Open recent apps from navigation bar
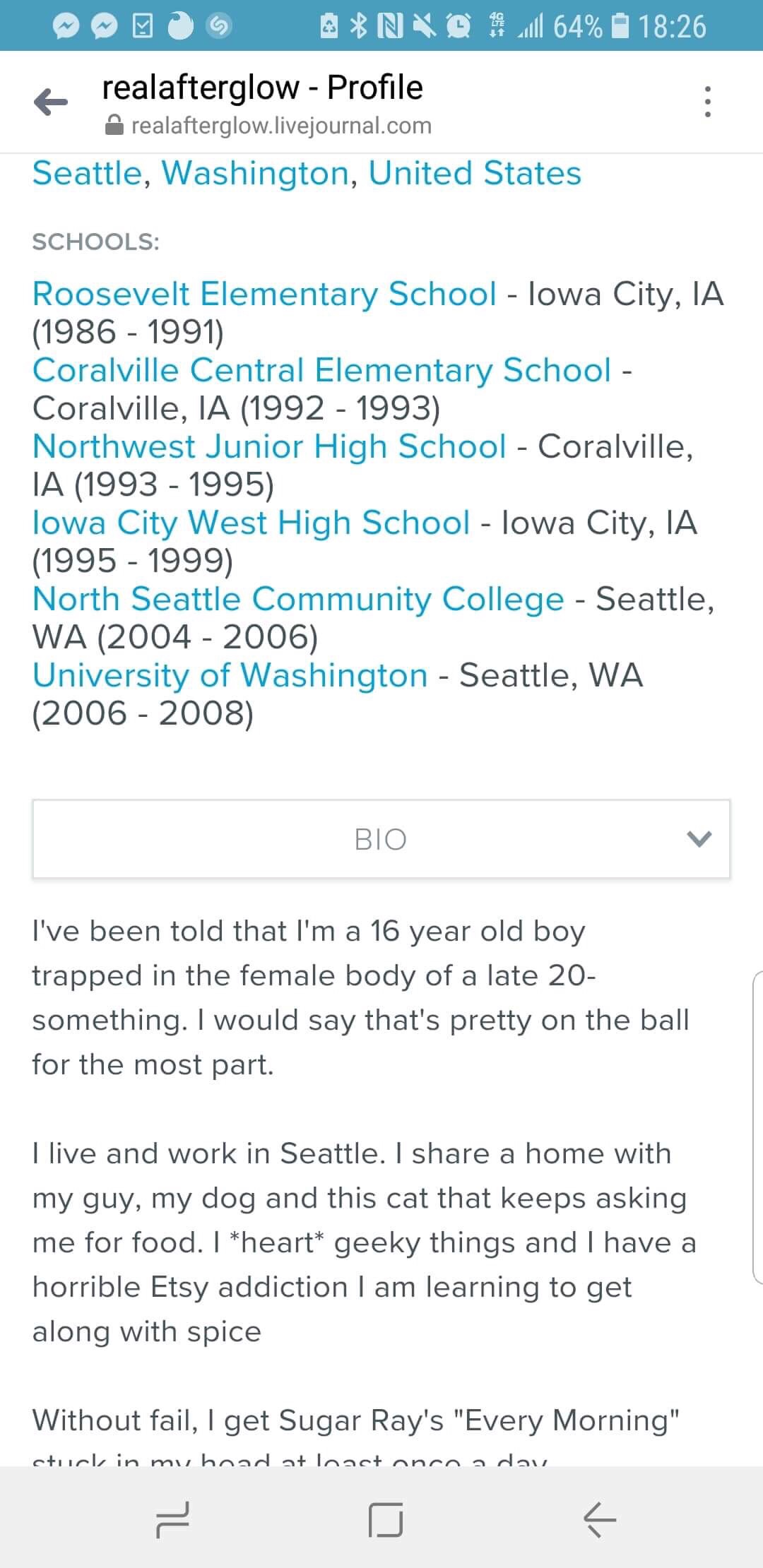 [172, 1520]
